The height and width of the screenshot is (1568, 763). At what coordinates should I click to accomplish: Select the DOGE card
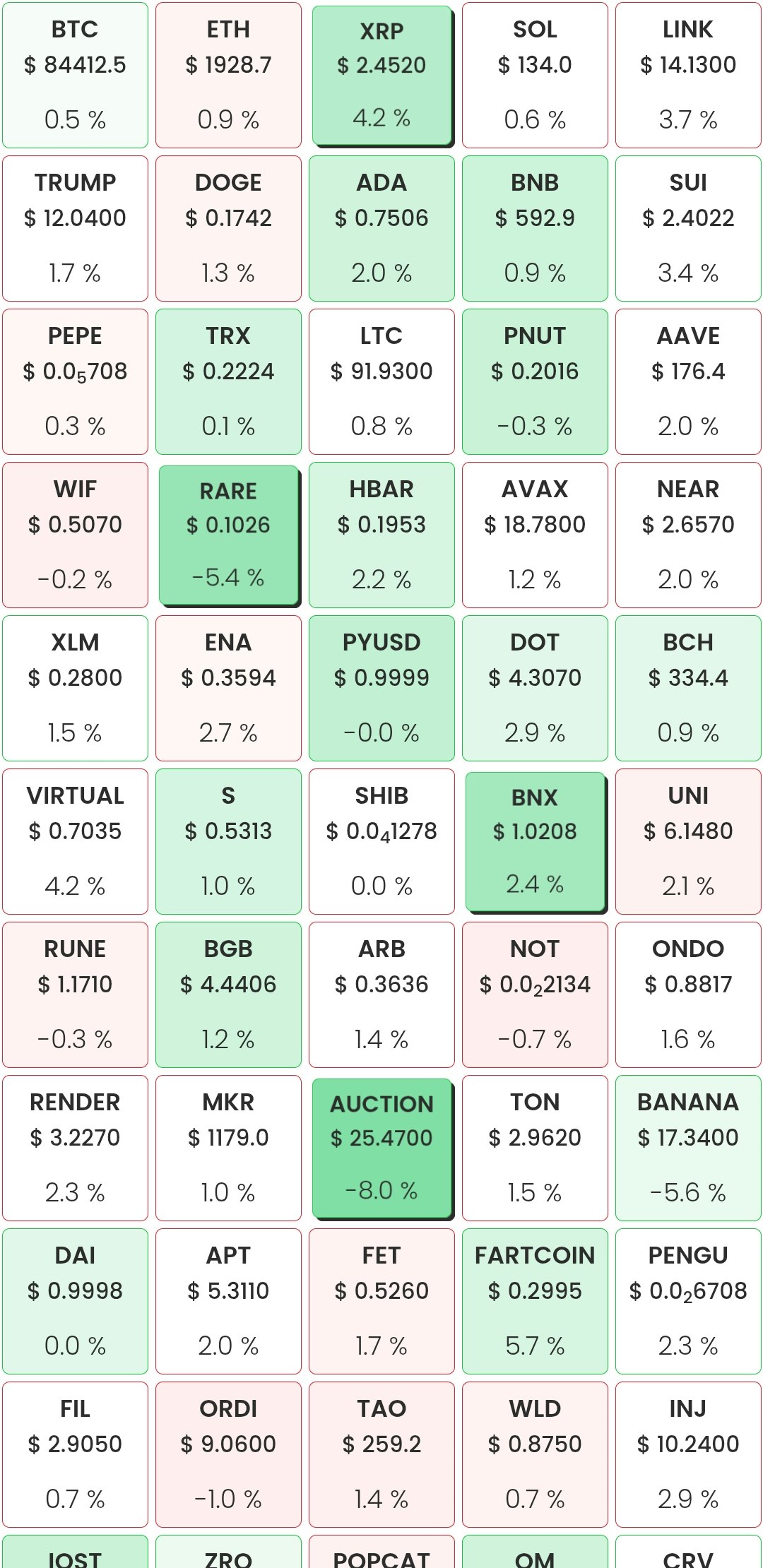pyautogui.click(x=228, y=228)
